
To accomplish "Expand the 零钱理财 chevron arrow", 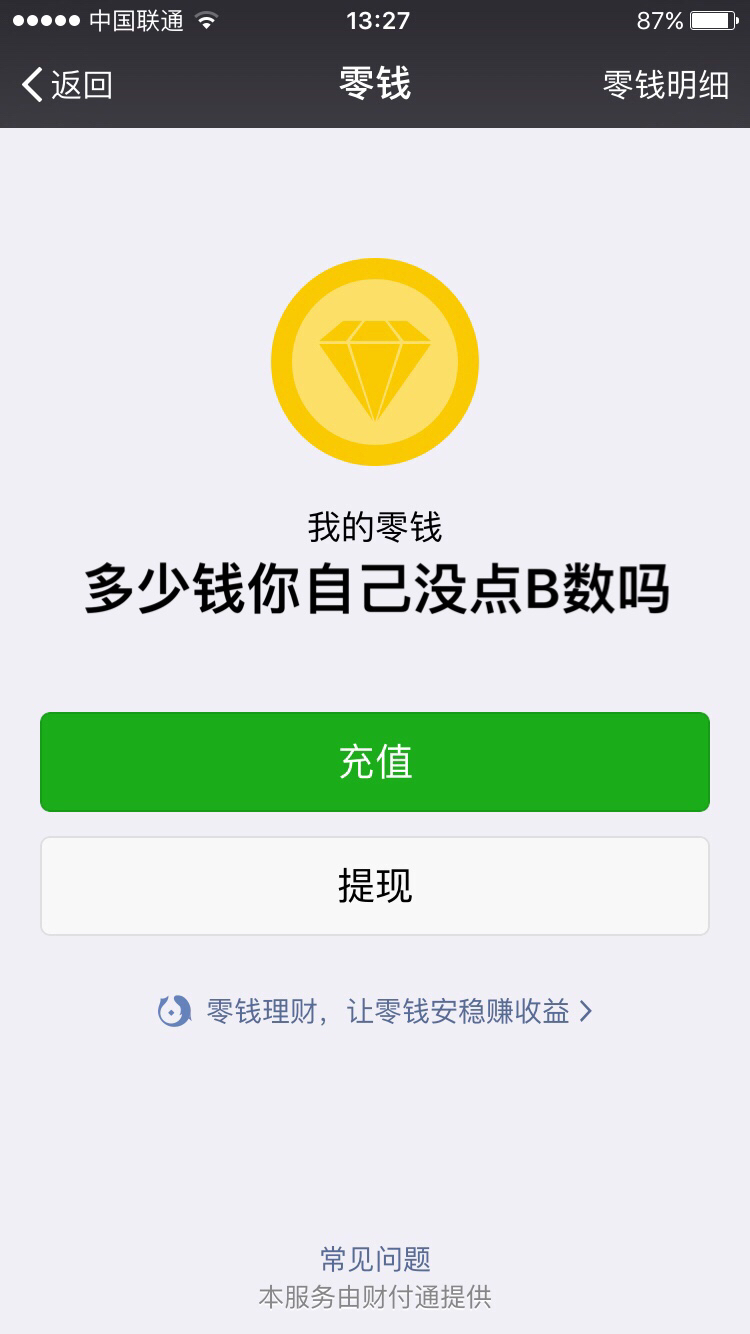I will [588, 1012].
